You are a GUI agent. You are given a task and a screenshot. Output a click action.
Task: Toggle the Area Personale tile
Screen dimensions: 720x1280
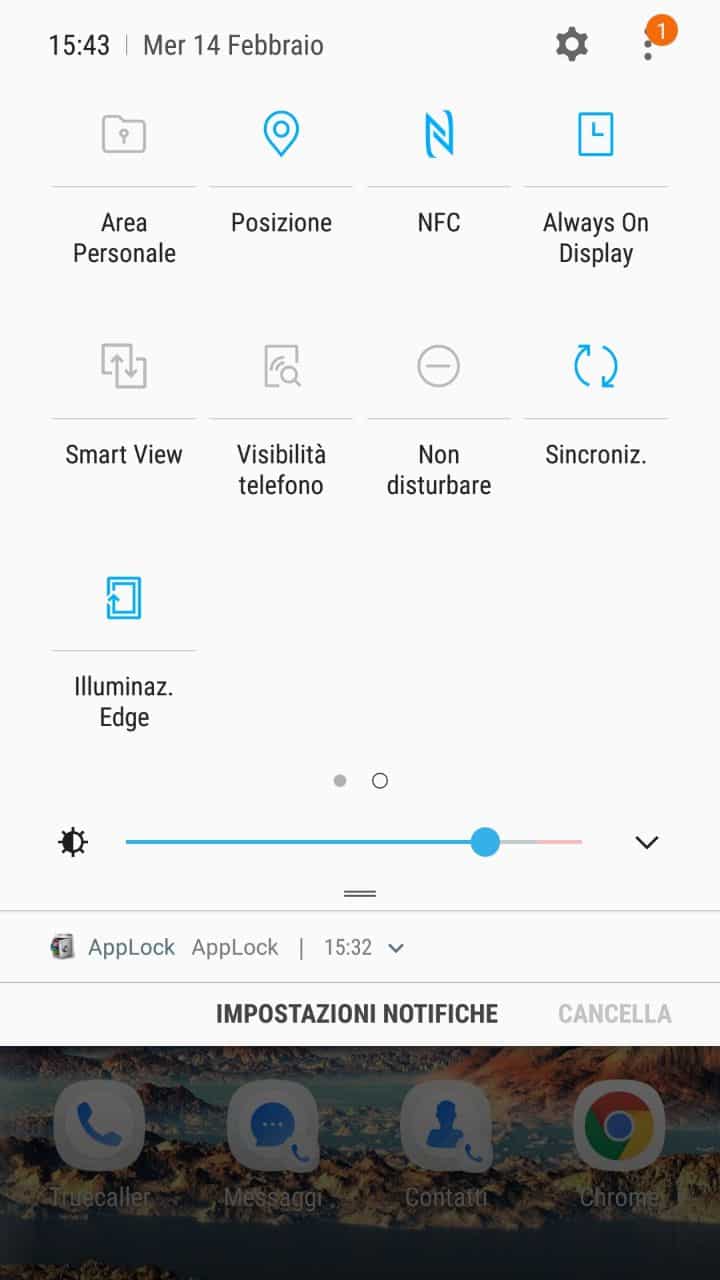click(x=124, y=134)
